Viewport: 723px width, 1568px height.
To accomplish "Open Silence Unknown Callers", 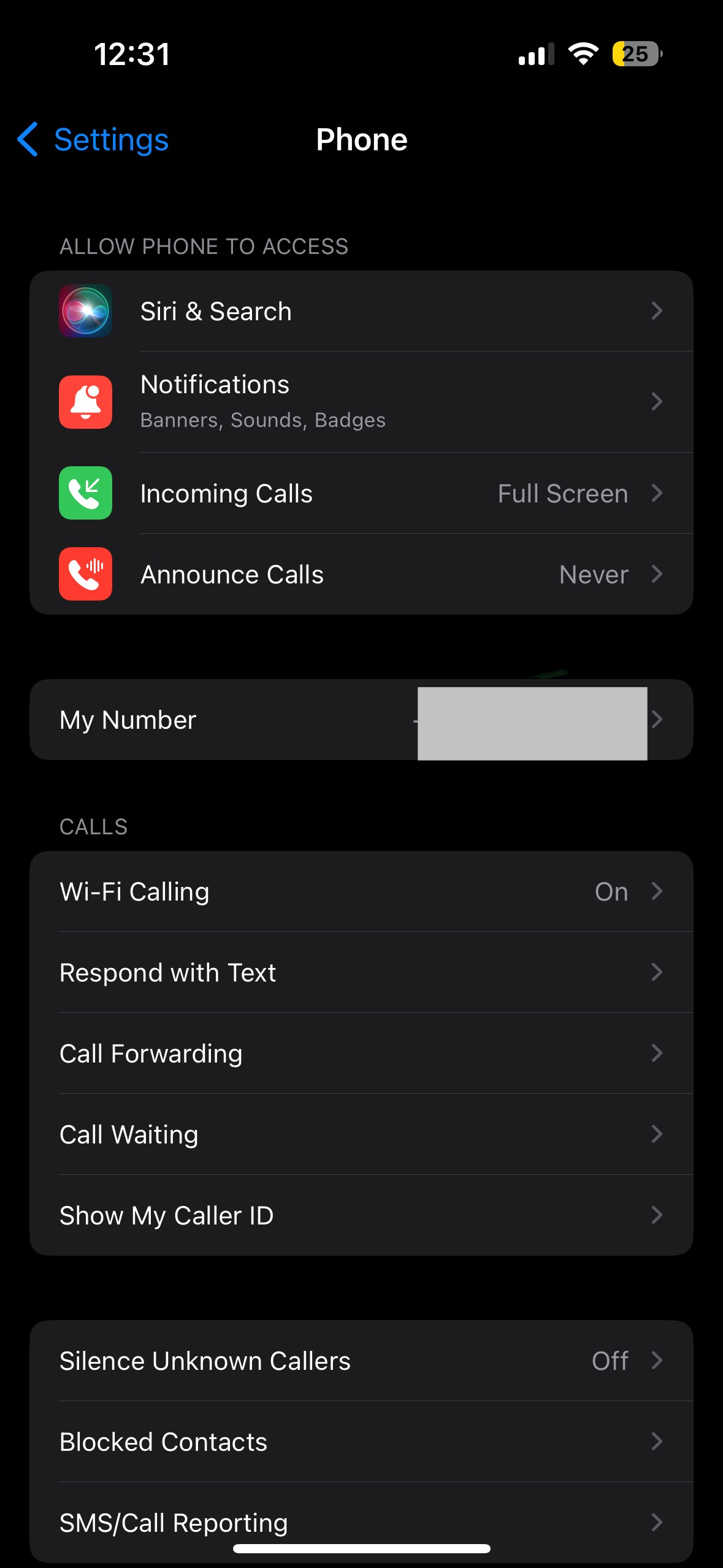I will 361,1361.
